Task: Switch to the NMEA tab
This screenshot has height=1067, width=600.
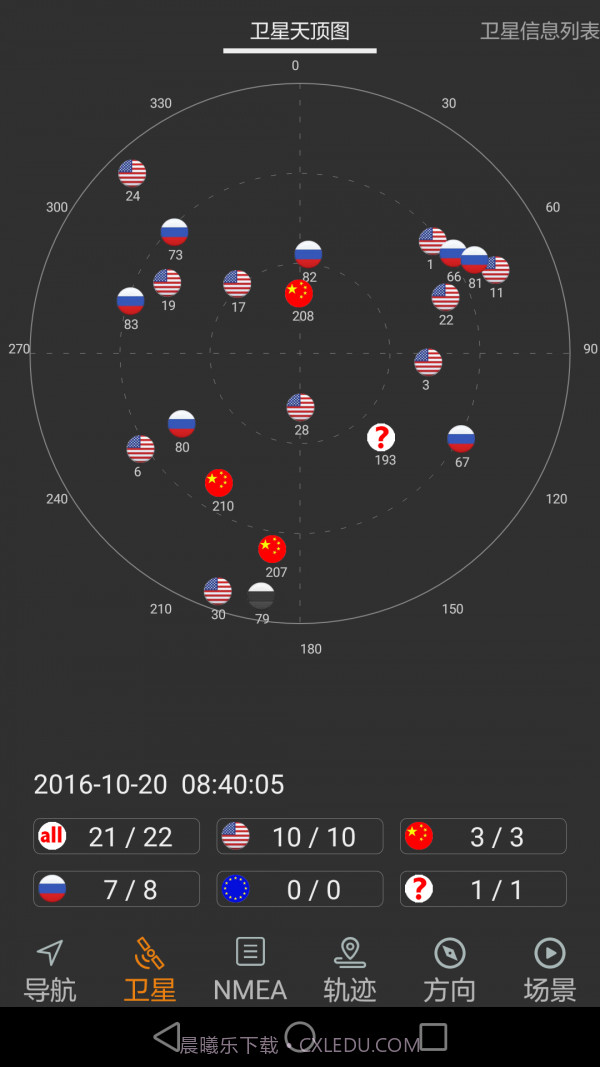Action: point(250,970)
